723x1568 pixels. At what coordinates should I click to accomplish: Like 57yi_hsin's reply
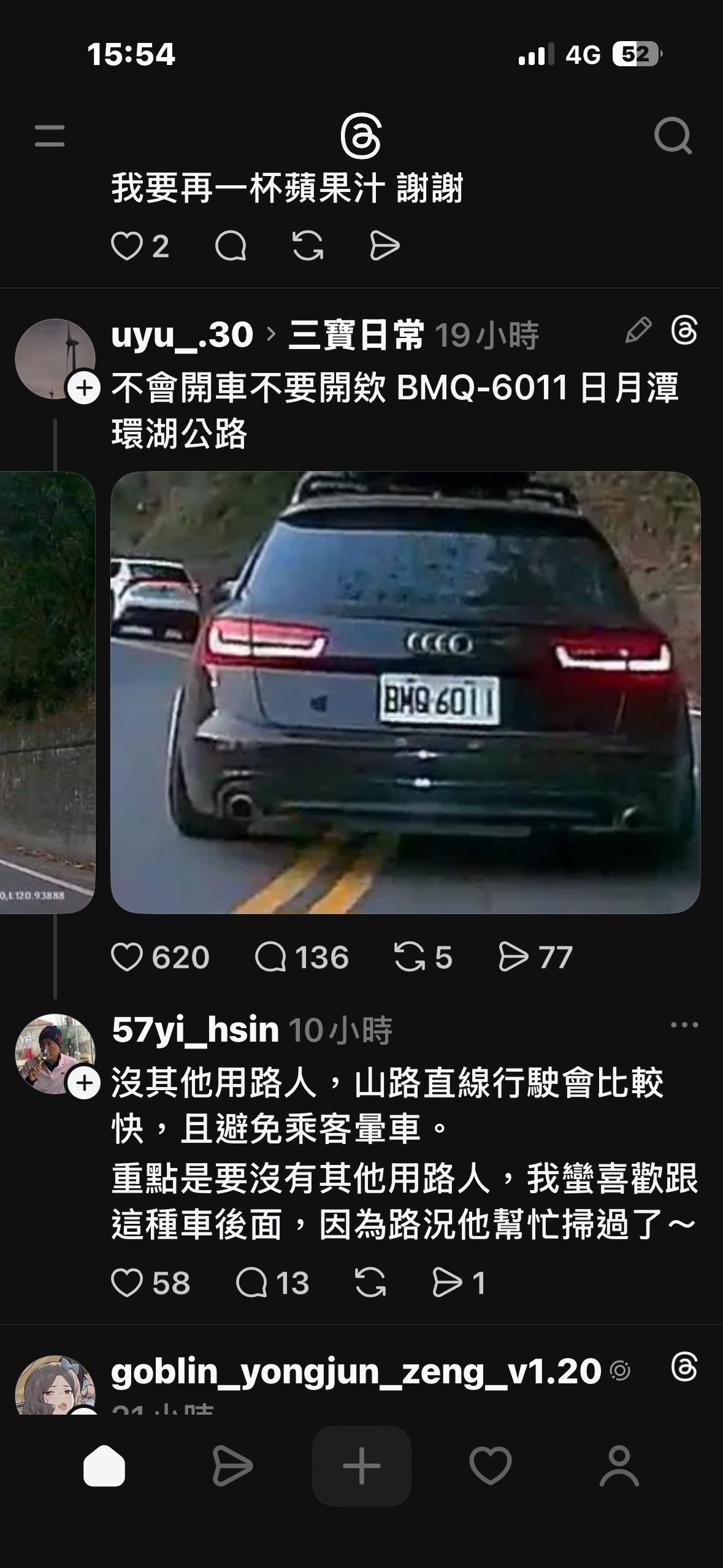(x=127, y=1283)
